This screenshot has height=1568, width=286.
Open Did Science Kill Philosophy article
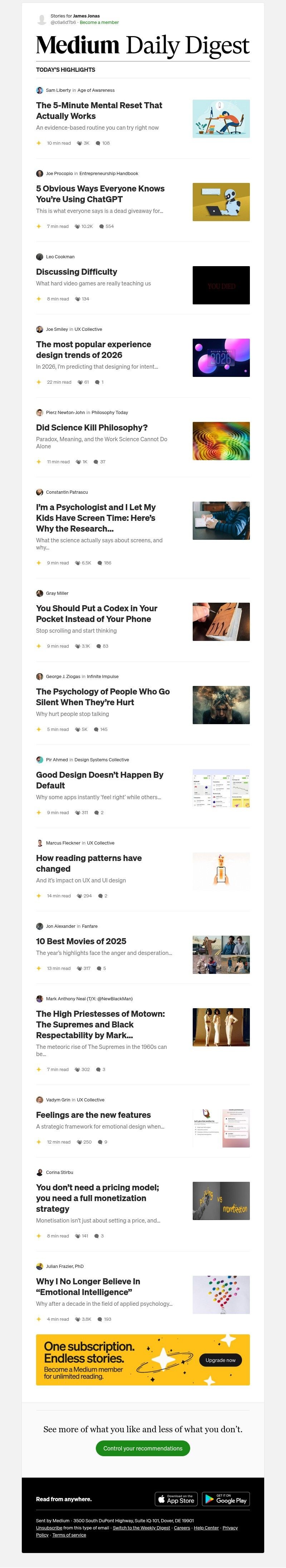[91, 427]
